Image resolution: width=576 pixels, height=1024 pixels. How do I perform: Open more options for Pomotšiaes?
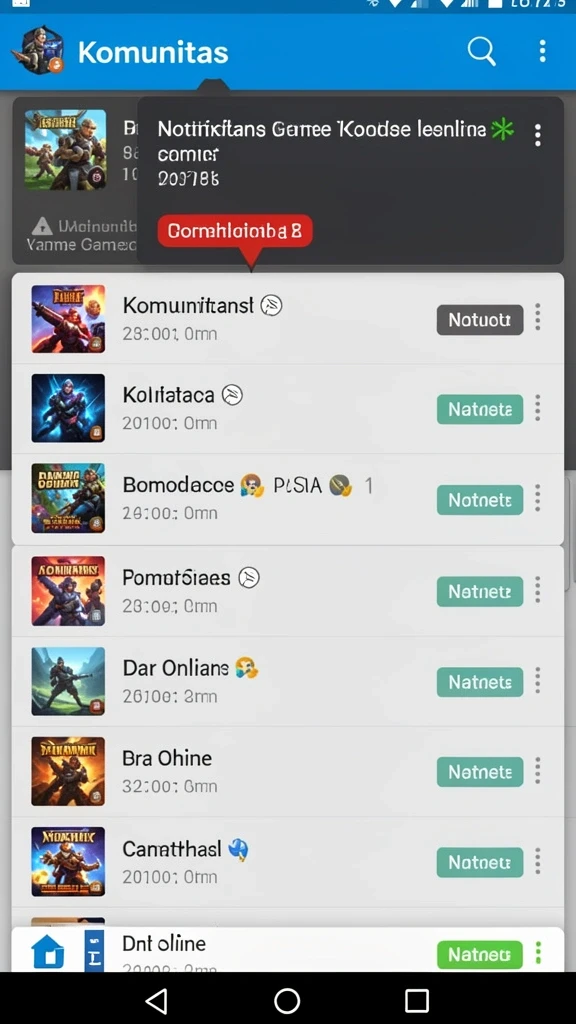pos(537,590)
